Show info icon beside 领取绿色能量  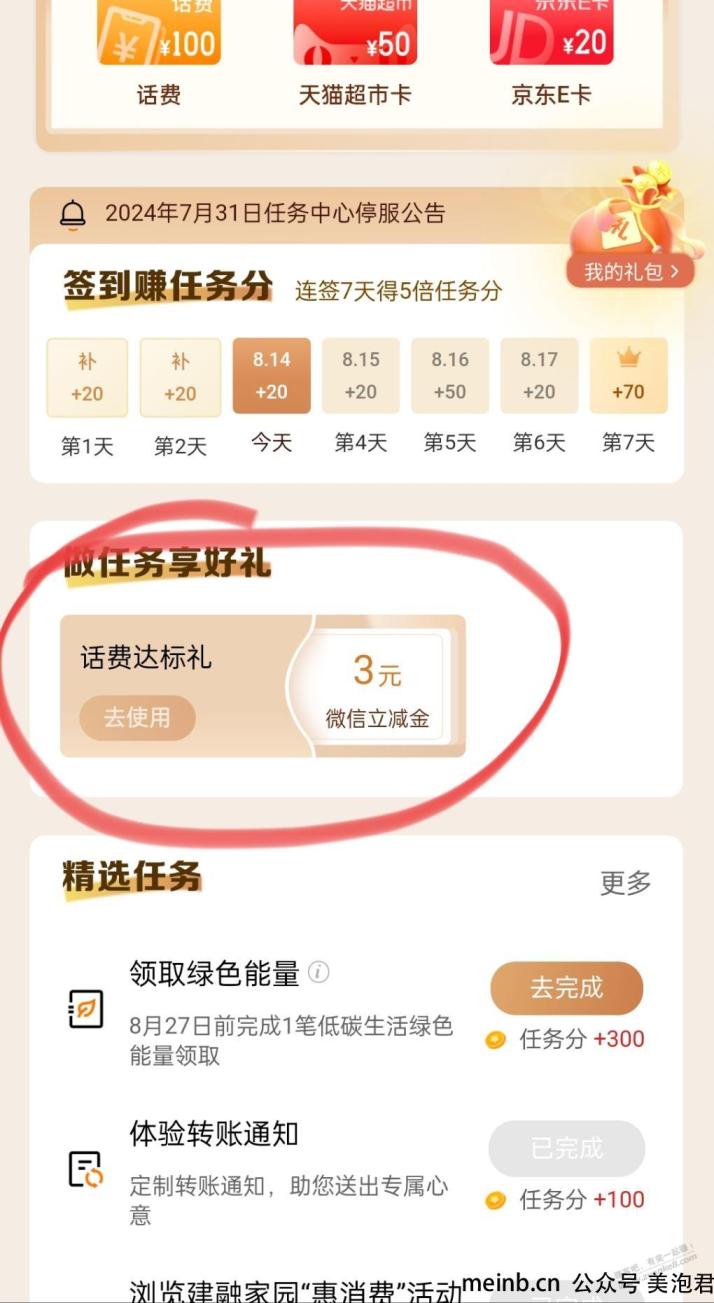319,972
